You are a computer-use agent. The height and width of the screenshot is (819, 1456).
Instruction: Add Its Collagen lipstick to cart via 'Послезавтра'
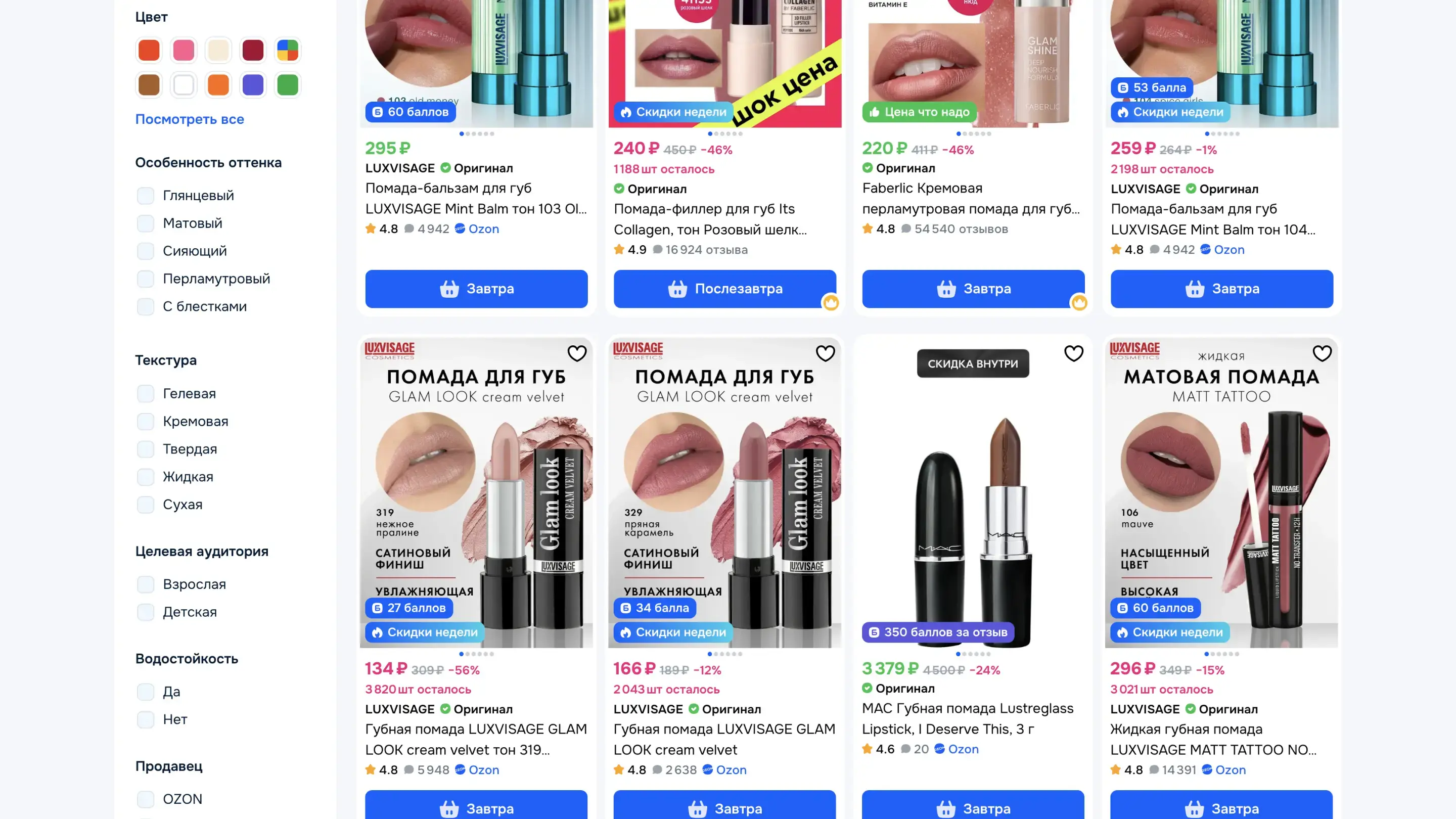pyautogui.click(x=724, y=289)
